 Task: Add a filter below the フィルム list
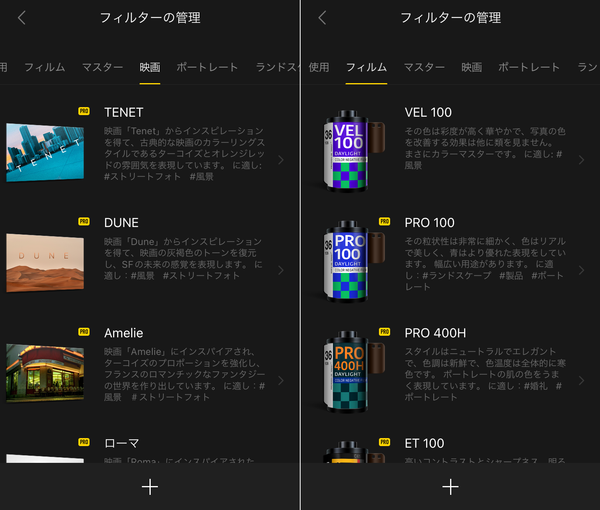tap(450, 487)
